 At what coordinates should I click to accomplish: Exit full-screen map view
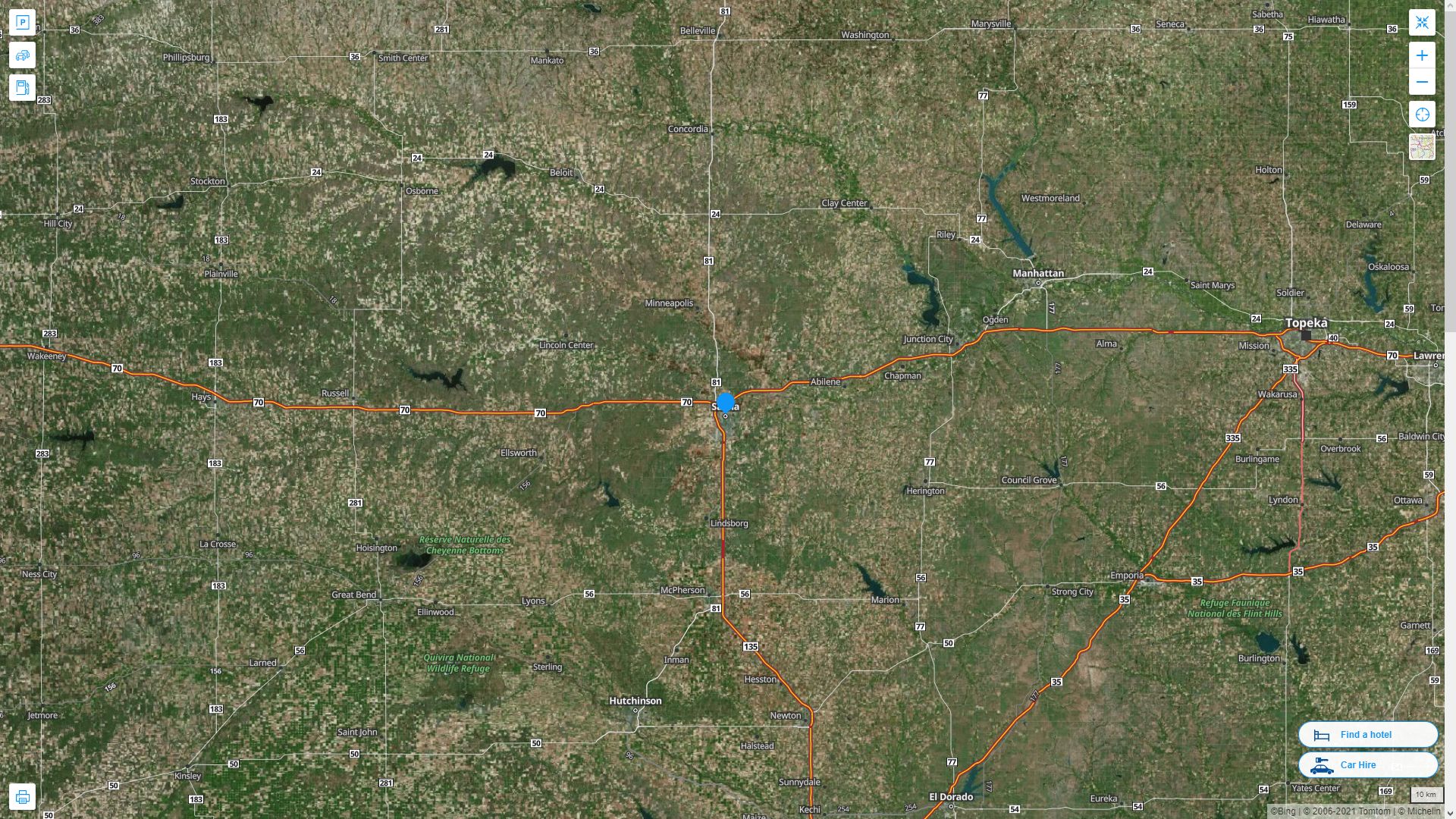click(1422, 22)
